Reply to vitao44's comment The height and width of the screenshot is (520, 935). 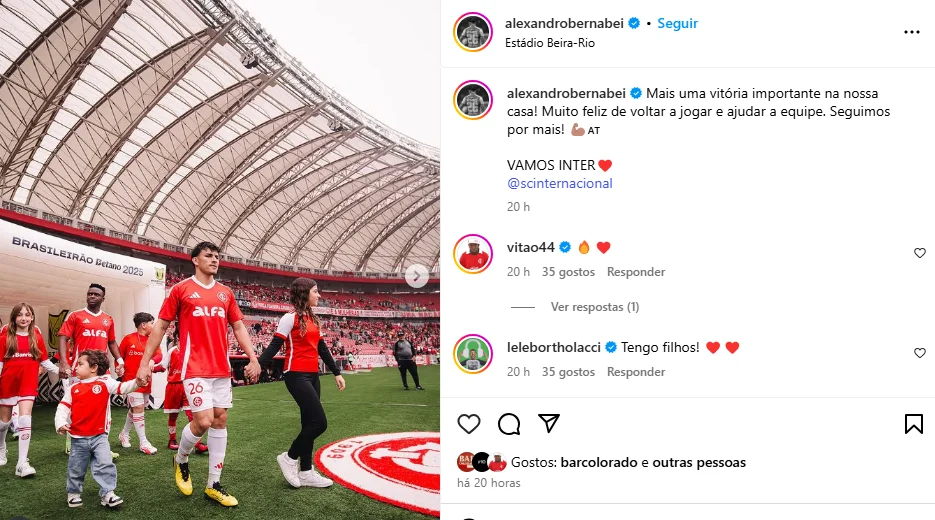[x=636, y=272]
